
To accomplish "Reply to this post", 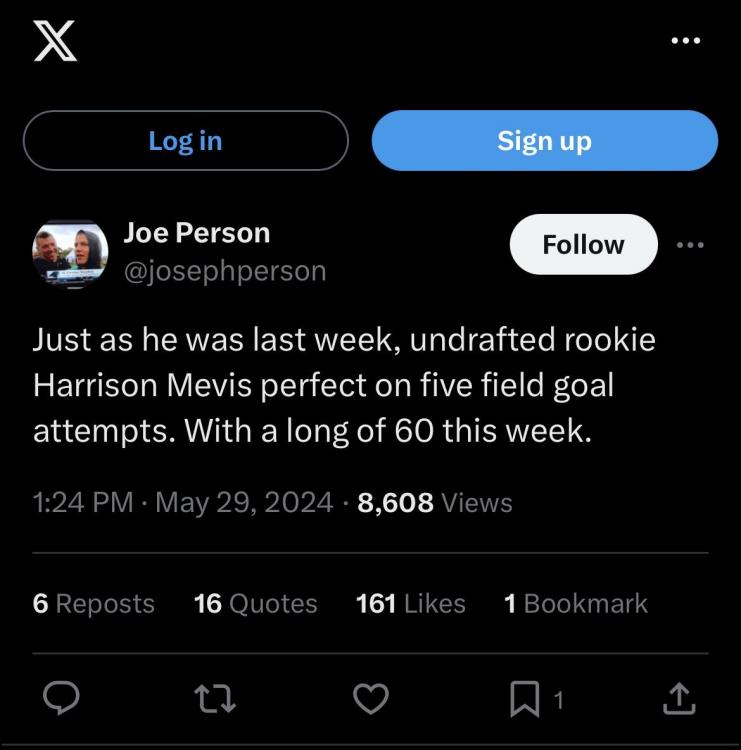I will coord(62,700).
